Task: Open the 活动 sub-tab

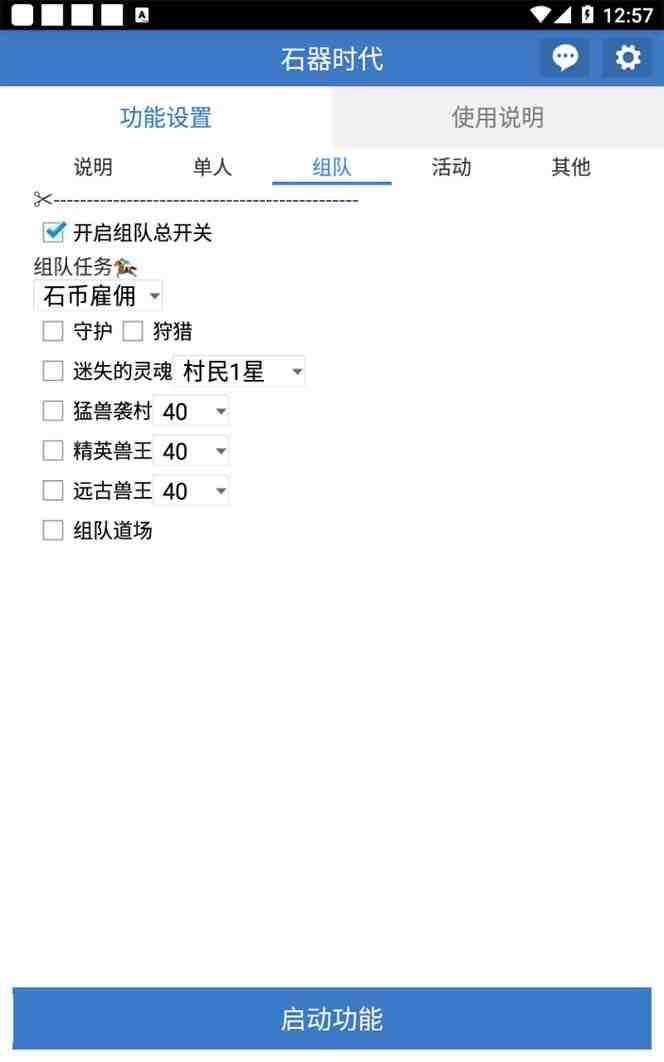Action: (451, 167)
